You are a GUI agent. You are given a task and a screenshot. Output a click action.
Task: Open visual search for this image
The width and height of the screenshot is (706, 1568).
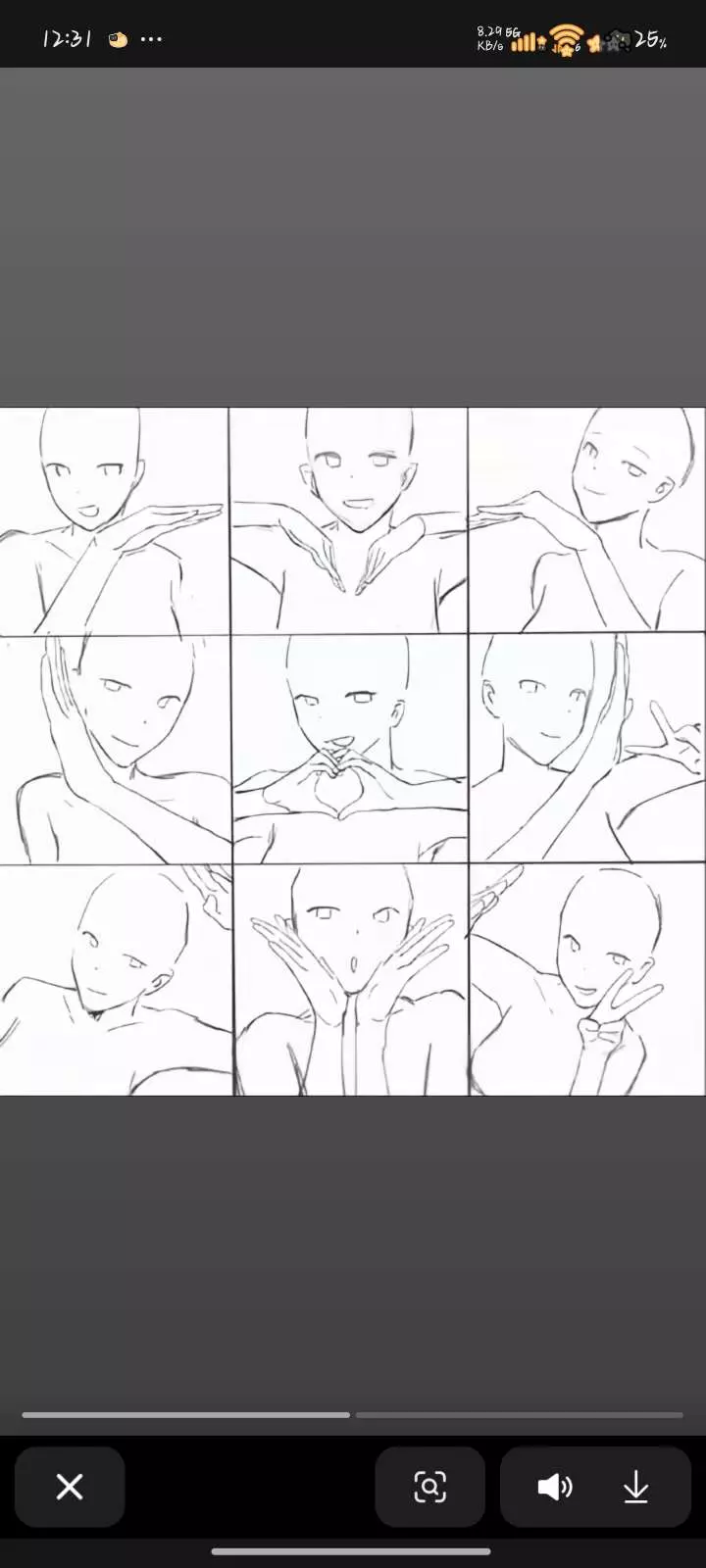[429, 1487]
